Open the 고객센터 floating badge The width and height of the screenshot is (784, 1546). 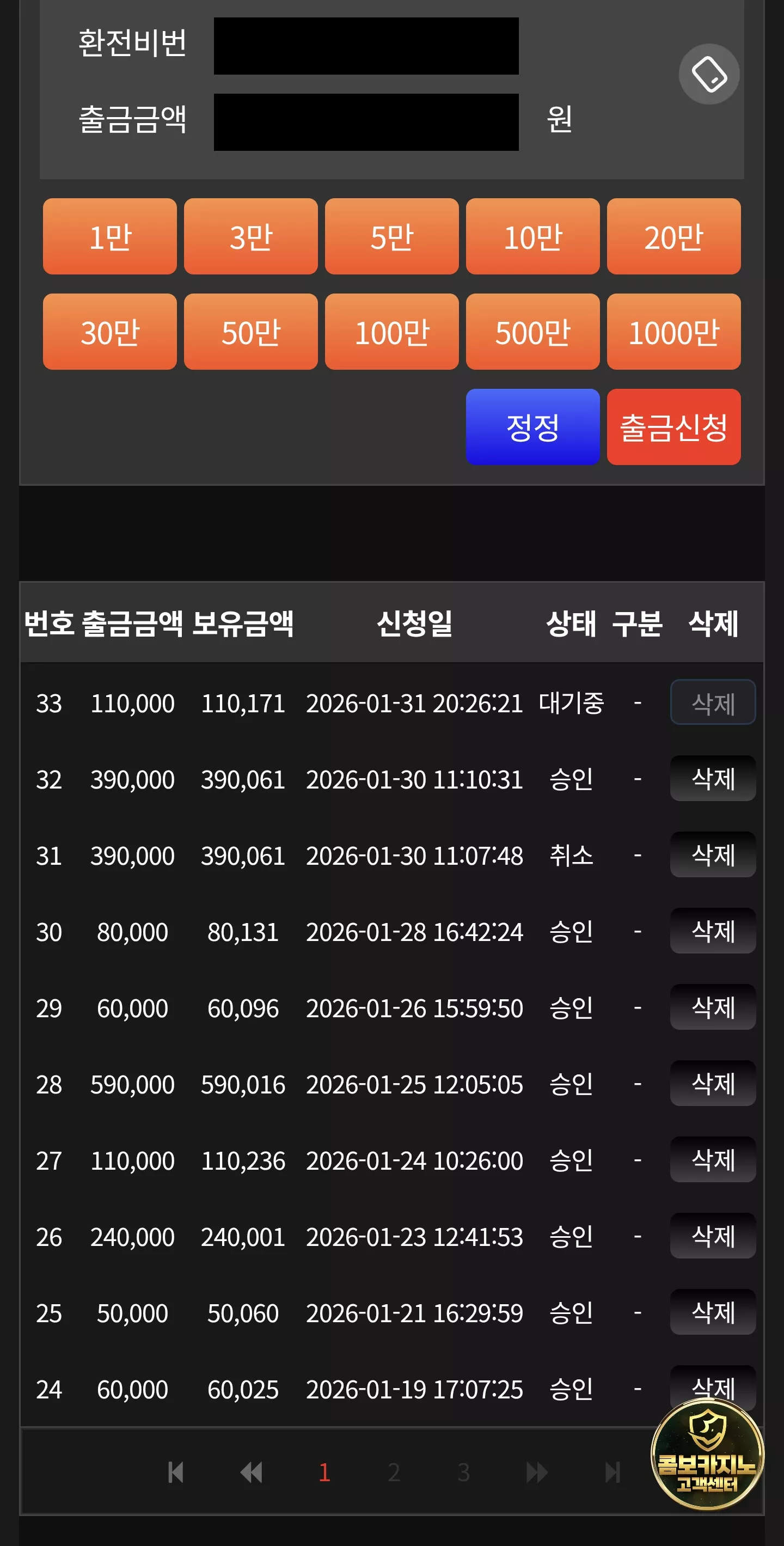707,1455
